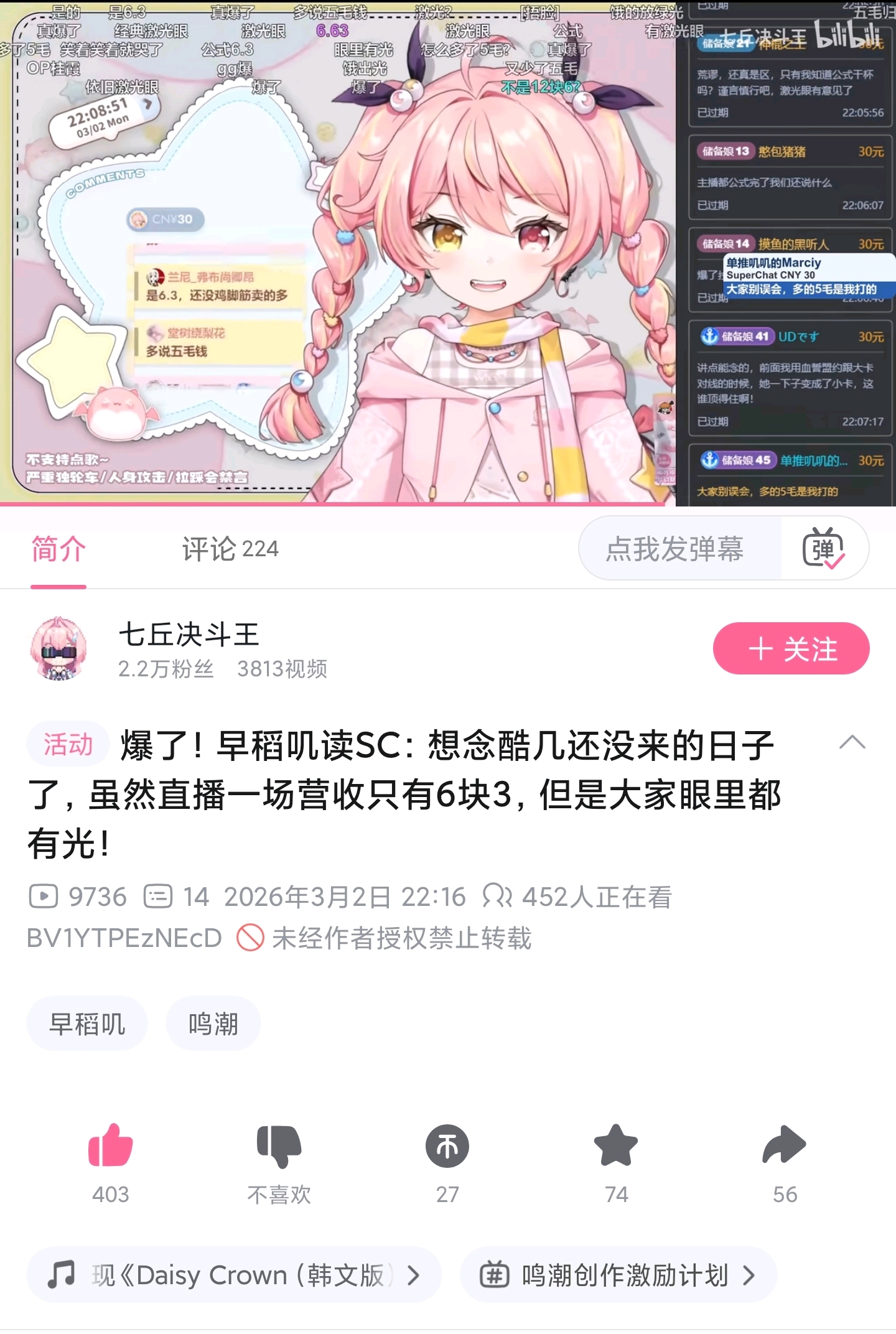This screenshot has height=1334, width=896.
Task: Select the 简介 tab
Action: click(58, 549)
